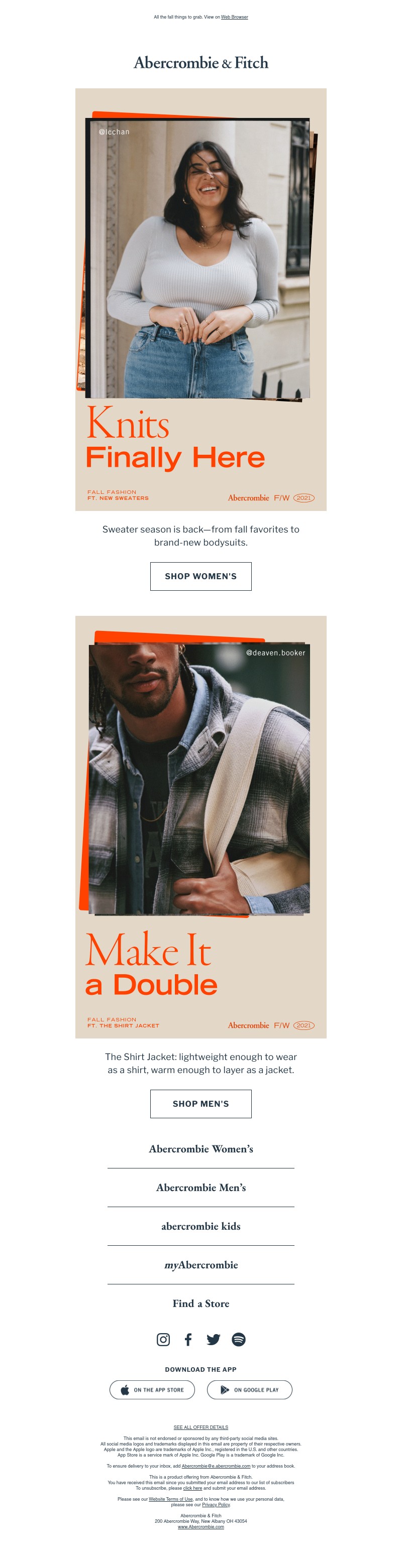Read the Website Terms of Use

tap(170, 1499)
